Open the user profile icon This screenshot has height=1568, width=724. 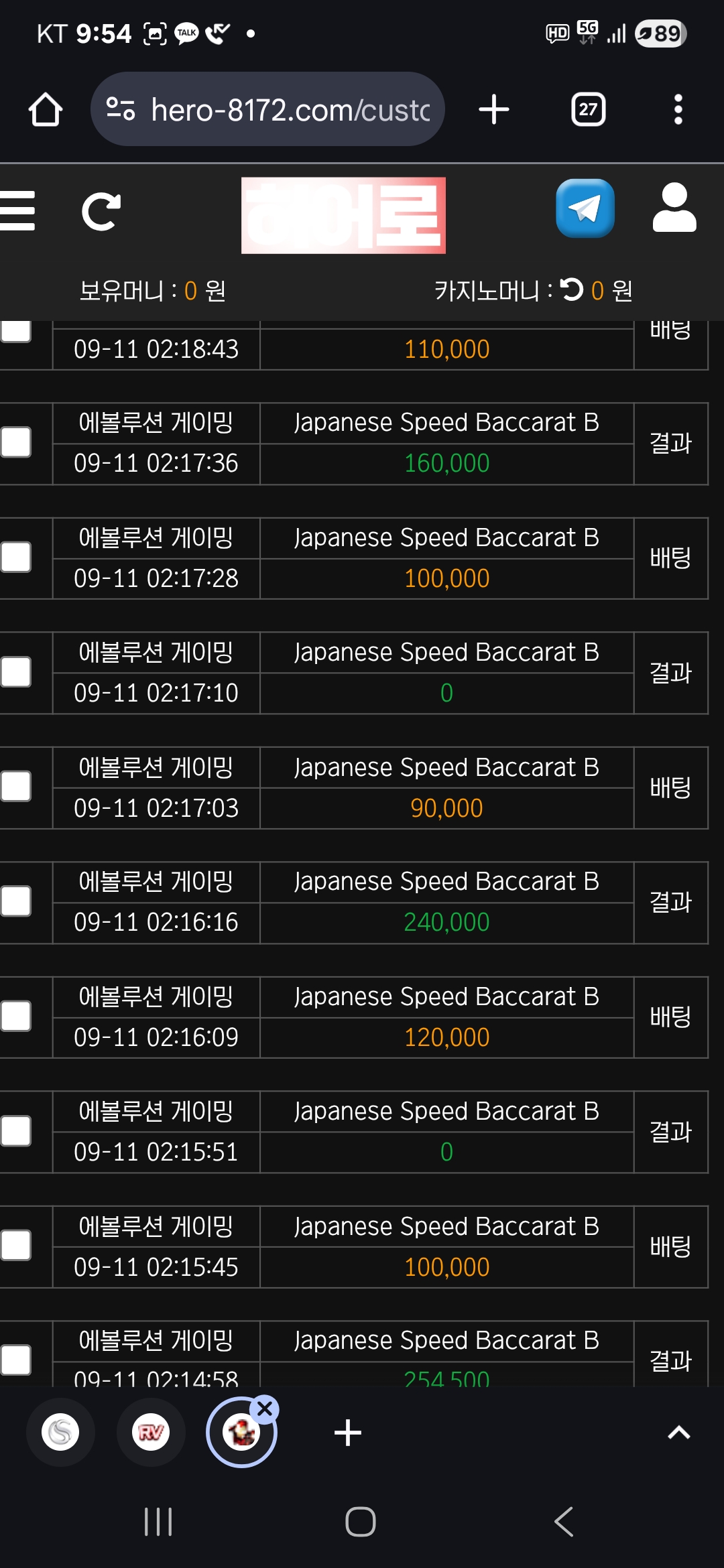point(674,208)
